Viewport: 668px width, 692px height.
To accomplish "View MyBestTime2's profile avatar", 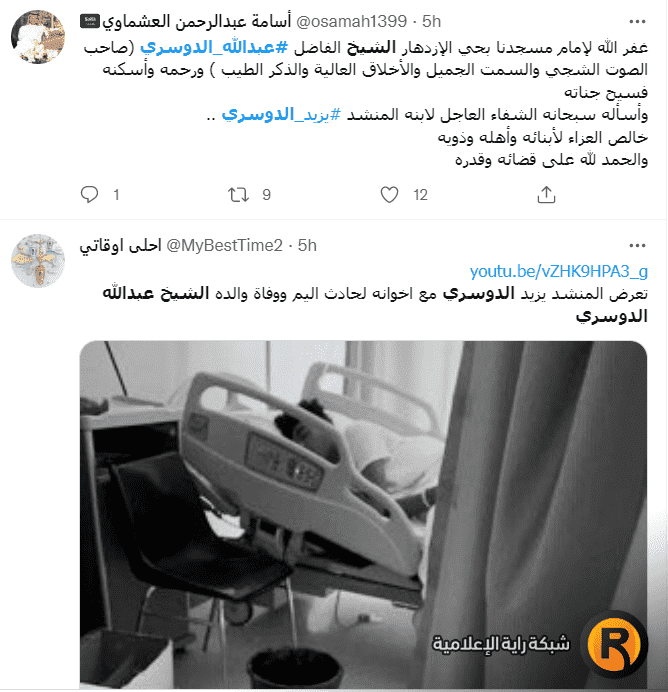I will pos(37,261).
